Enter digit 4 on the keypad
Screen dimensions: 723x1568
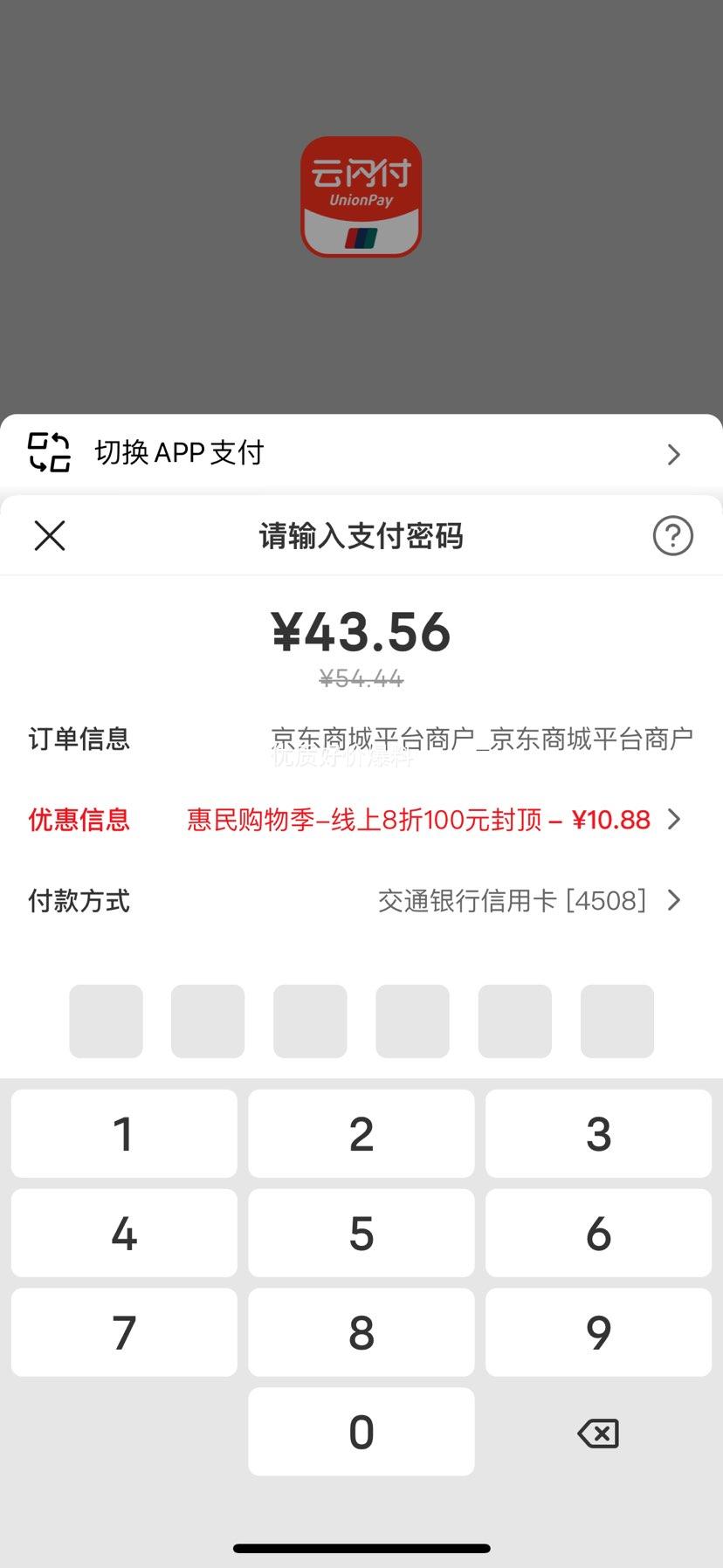tap(124, 1233)
